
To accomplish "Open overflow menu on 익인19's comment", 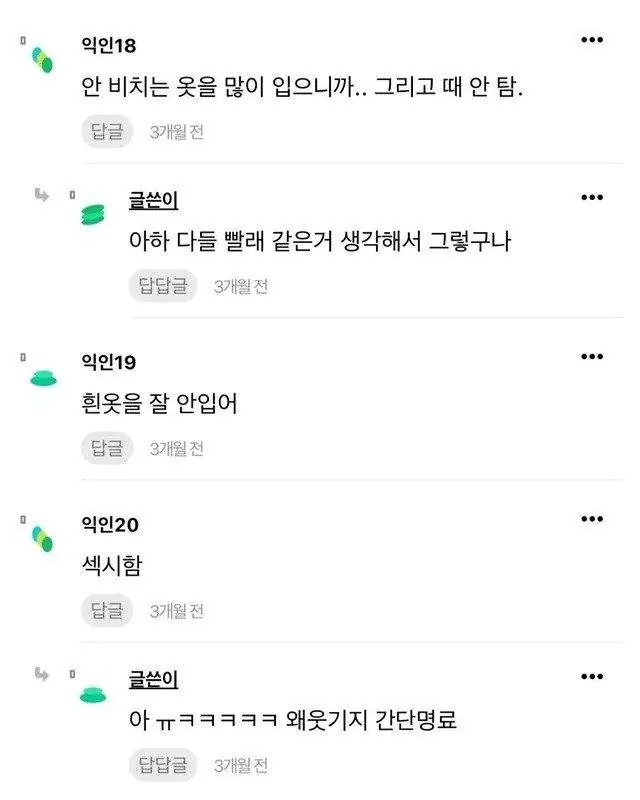I will [592, 356].
